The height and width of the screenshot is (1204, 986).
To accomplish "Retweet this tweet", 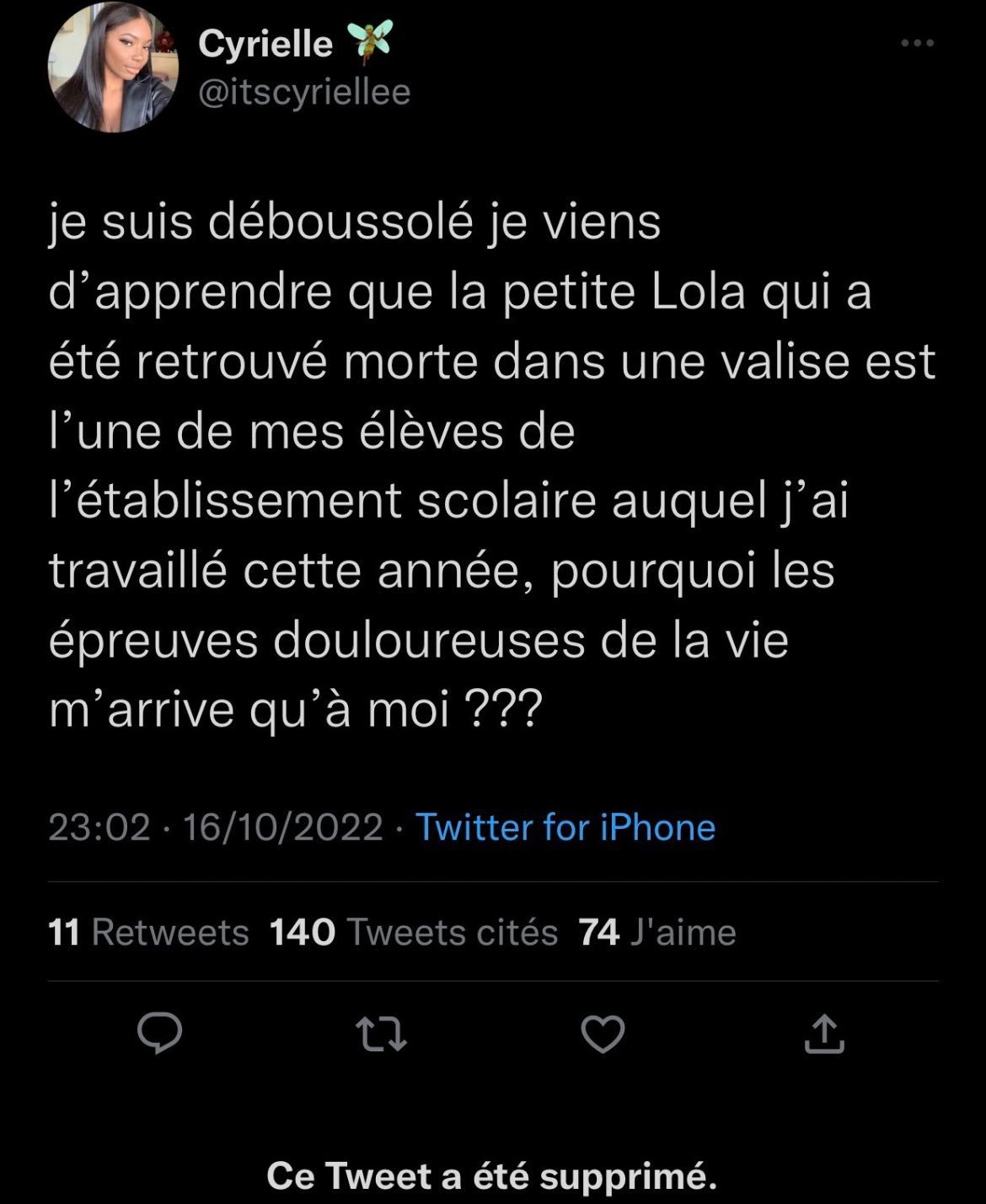I will tap(381, 1035).
